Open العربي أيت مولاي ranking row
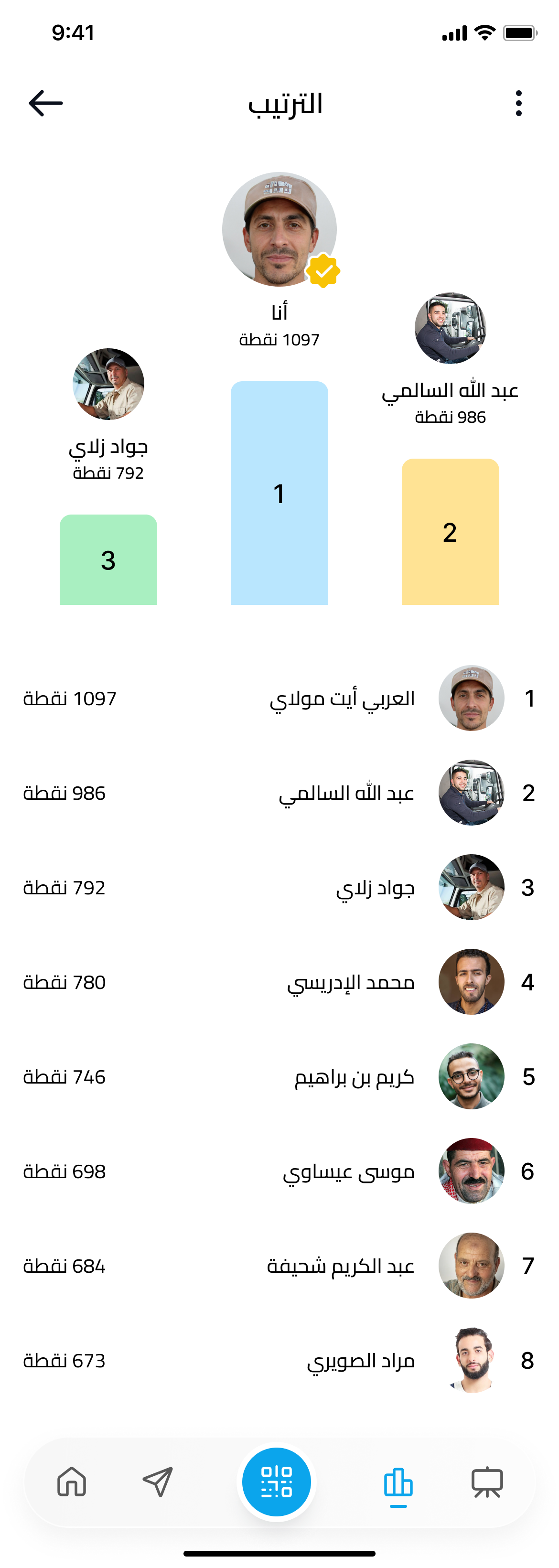Screen dimensions: 559x1568 [x=279, y=698]
